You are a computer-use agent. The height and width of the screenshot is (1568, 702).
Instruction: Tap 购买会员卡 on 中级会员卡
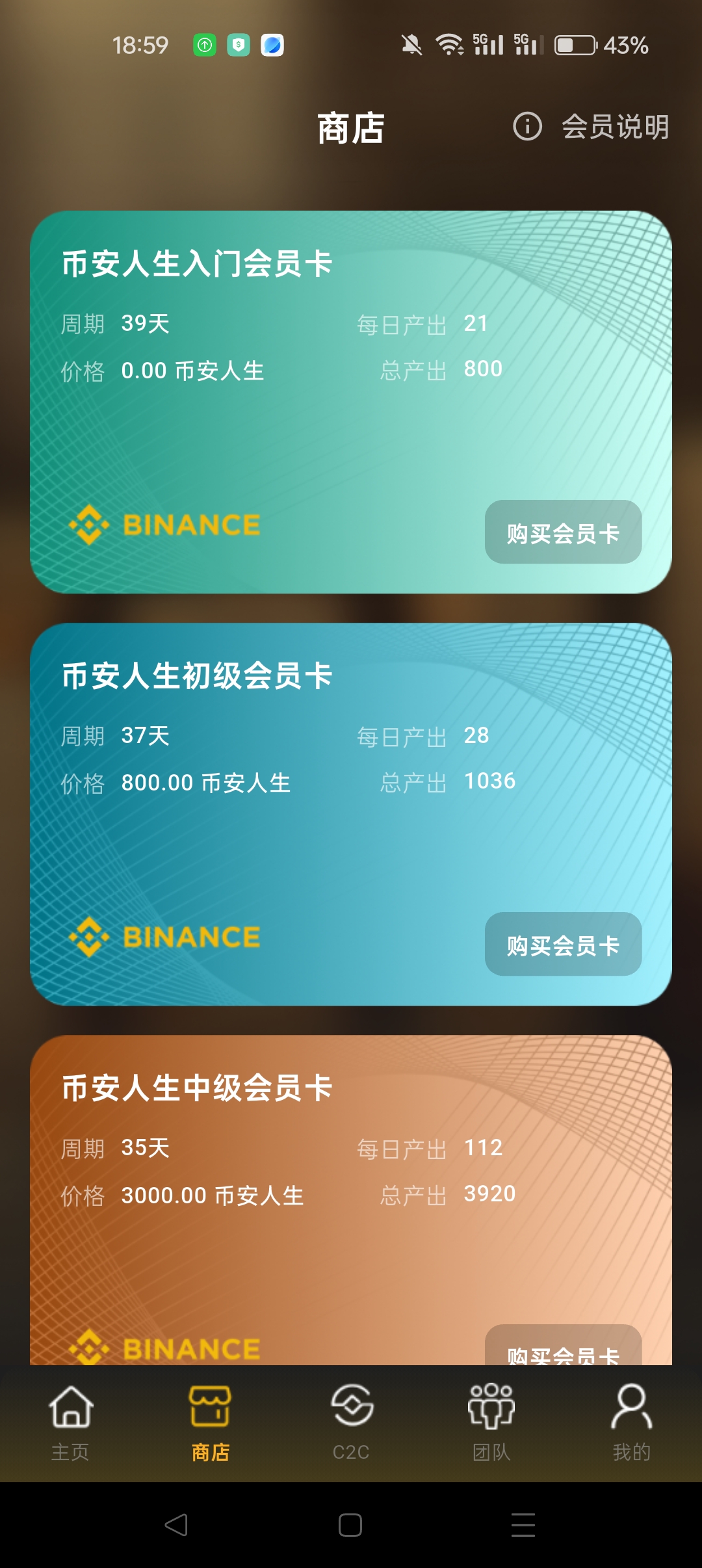click(x=563, y=1348)
